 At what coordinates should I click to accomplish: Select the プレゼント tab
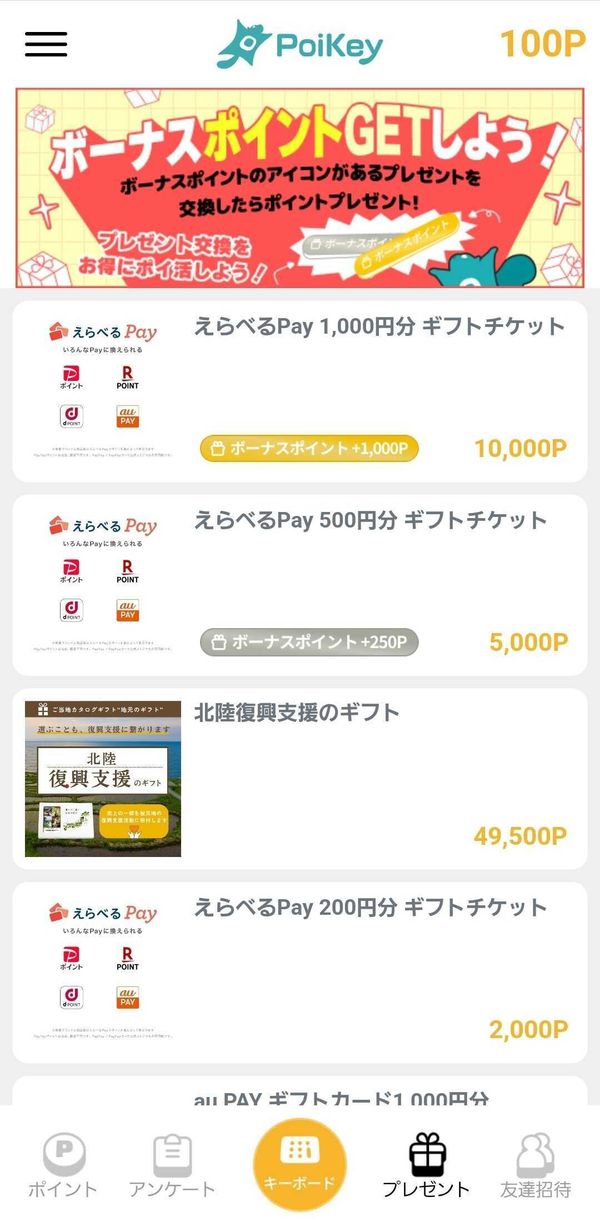[426, 1165]
